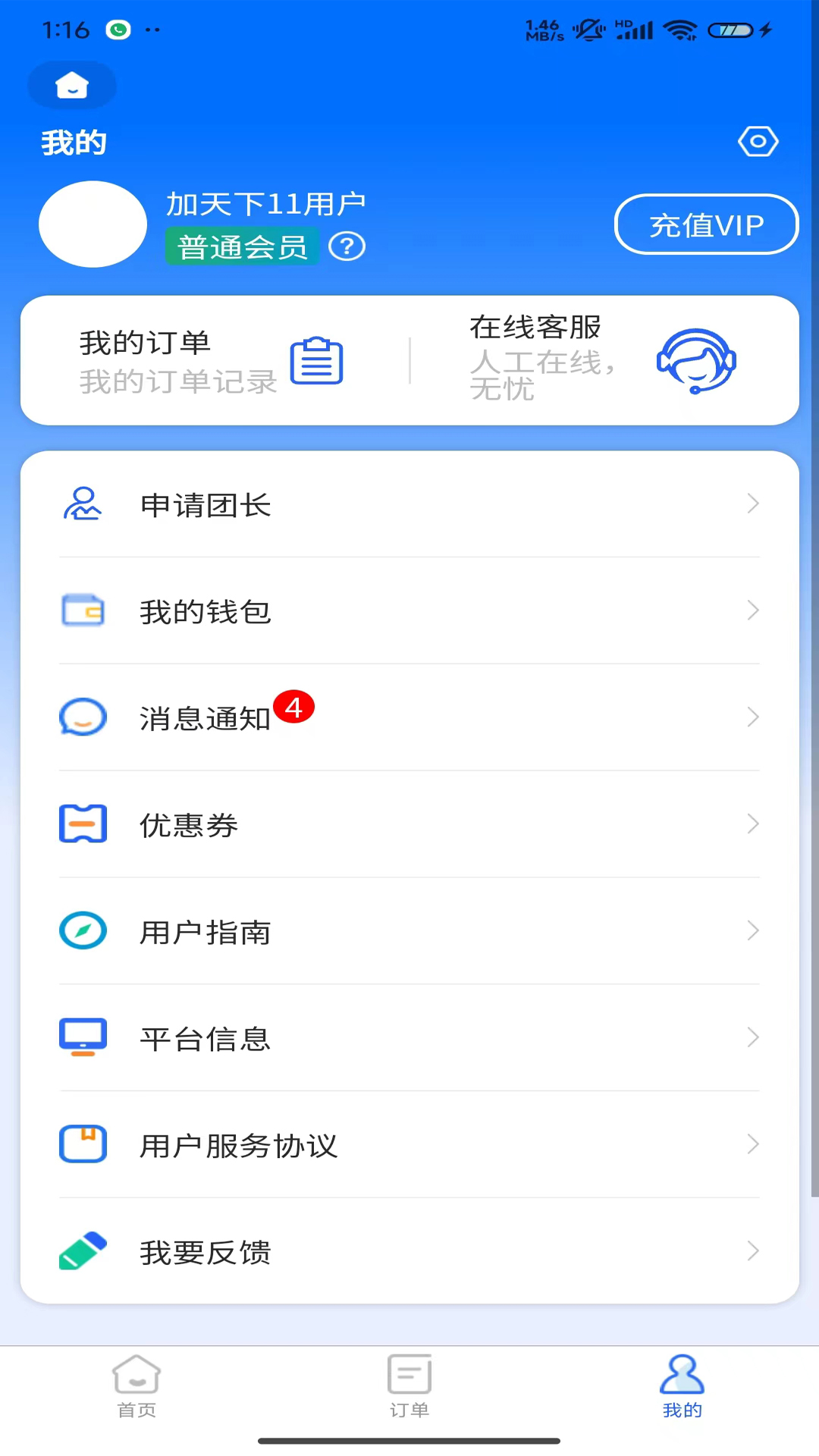The height and width of the screenshot is (1456, 819).
Task: Open 消息通知 via the chat bubble icon
Action: (x=83, y=717)
